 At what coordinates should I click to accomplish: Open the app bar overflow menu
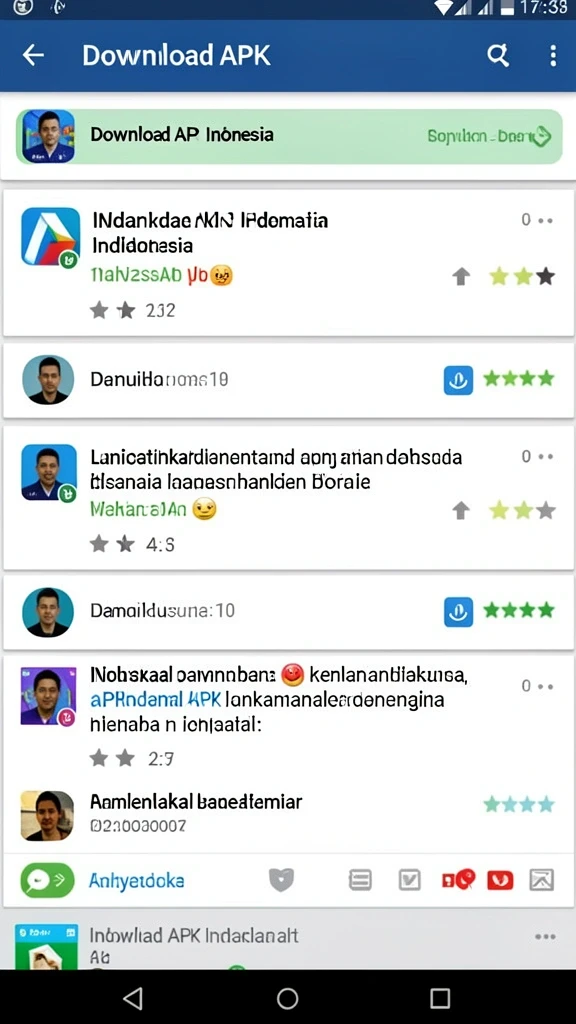coord(553,56)
